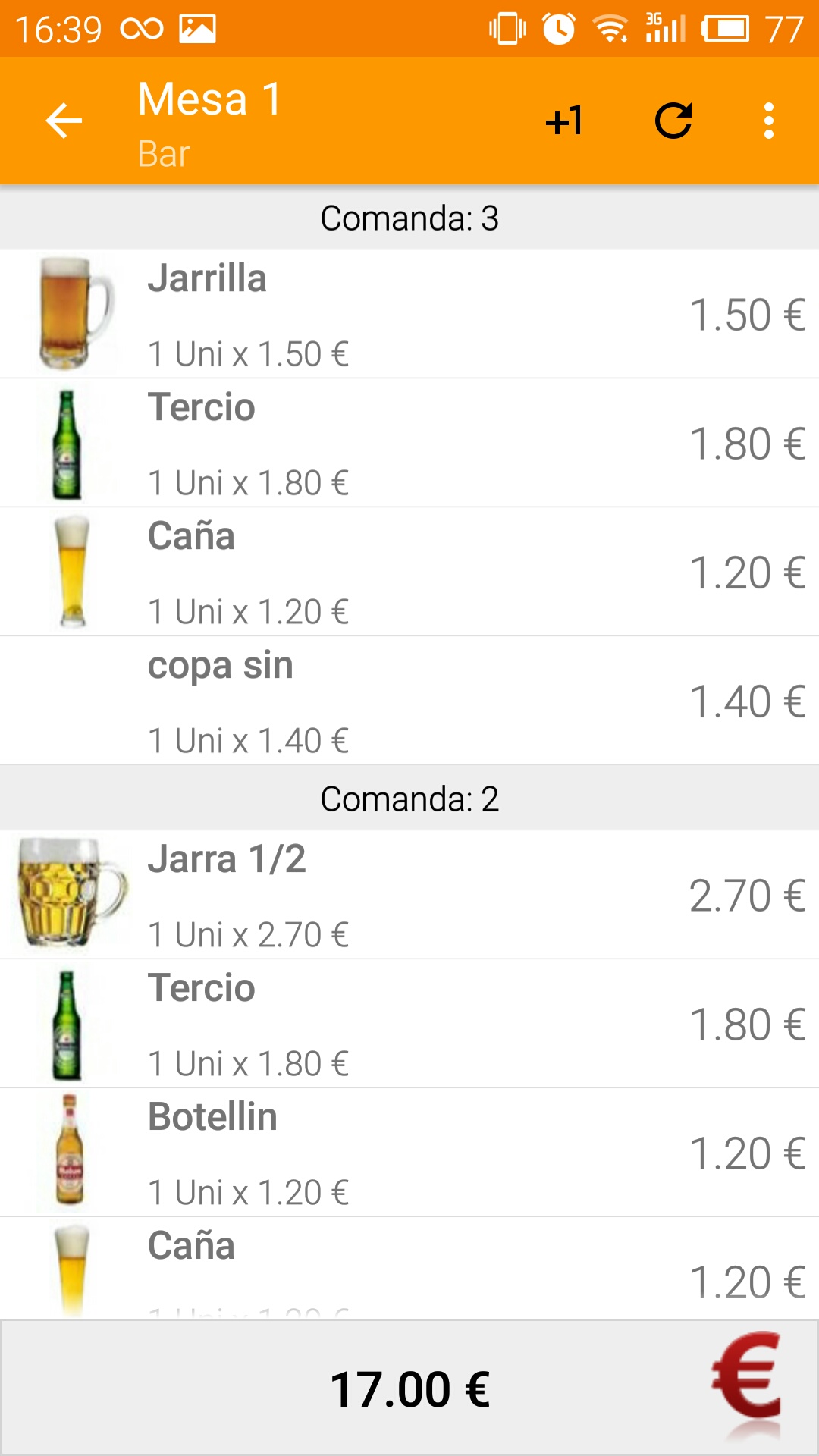Tap the +1 toolbar action
819x1456 pixels.
point(564,121)
